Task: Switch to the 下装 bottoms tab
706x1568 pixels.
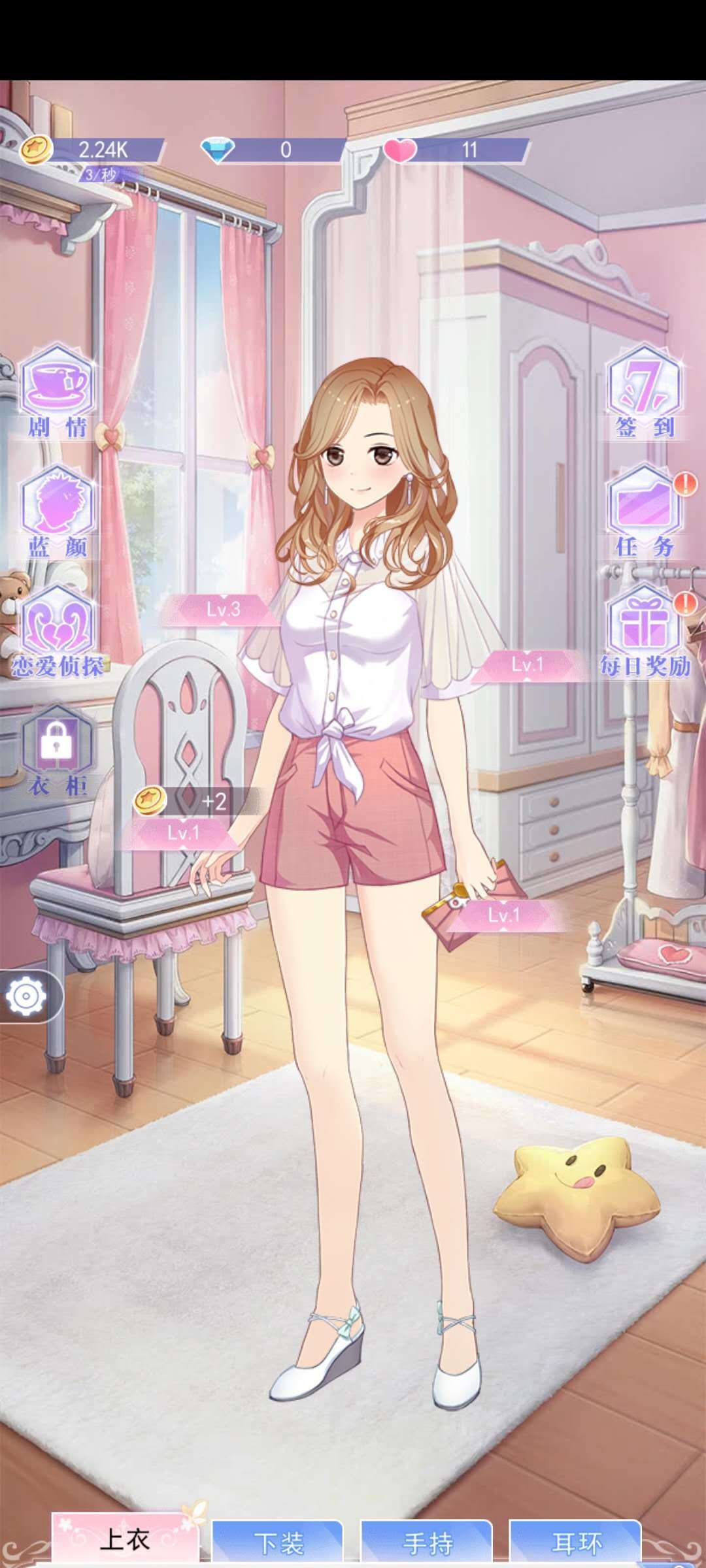Action: [278, 1543]
